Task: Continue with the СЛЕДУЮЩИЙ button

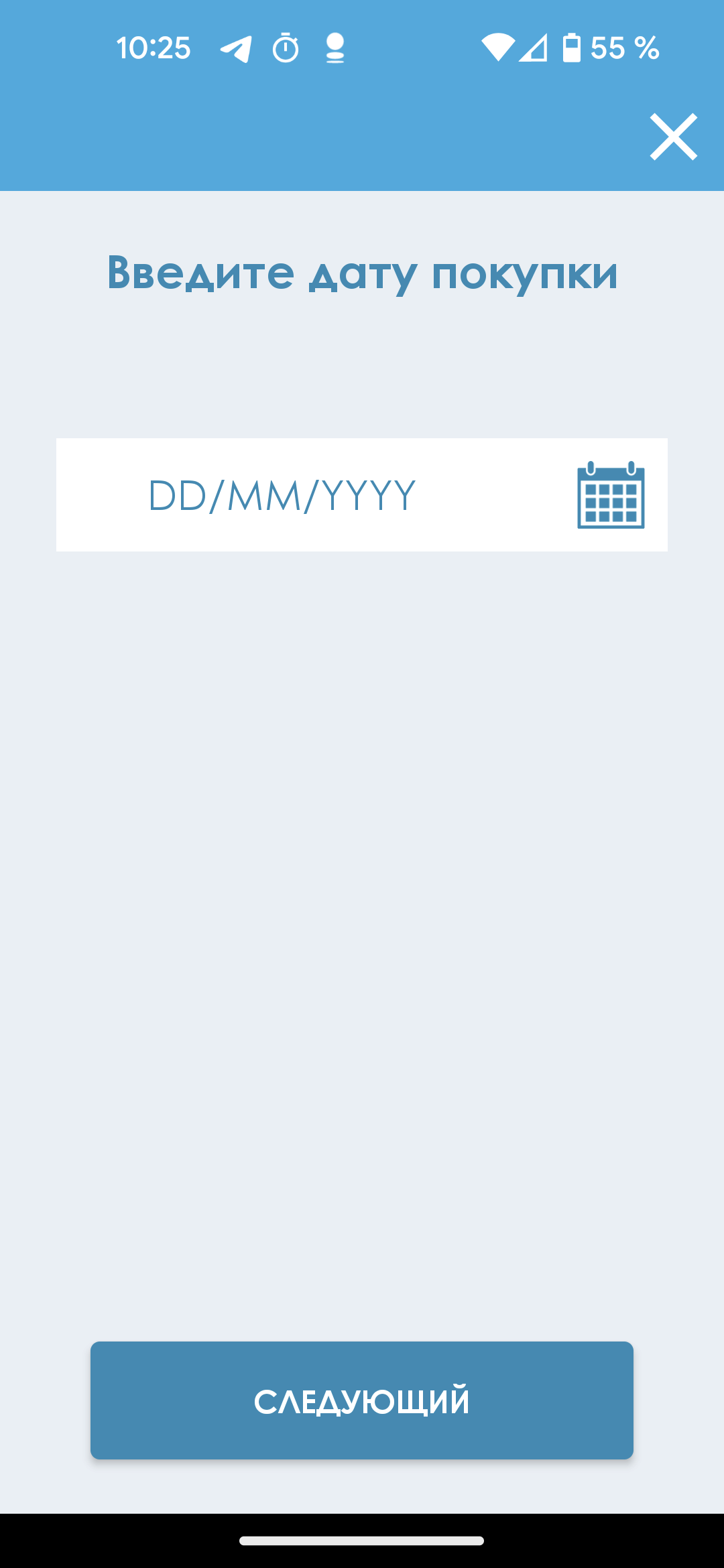Action: click(362, 1400)
